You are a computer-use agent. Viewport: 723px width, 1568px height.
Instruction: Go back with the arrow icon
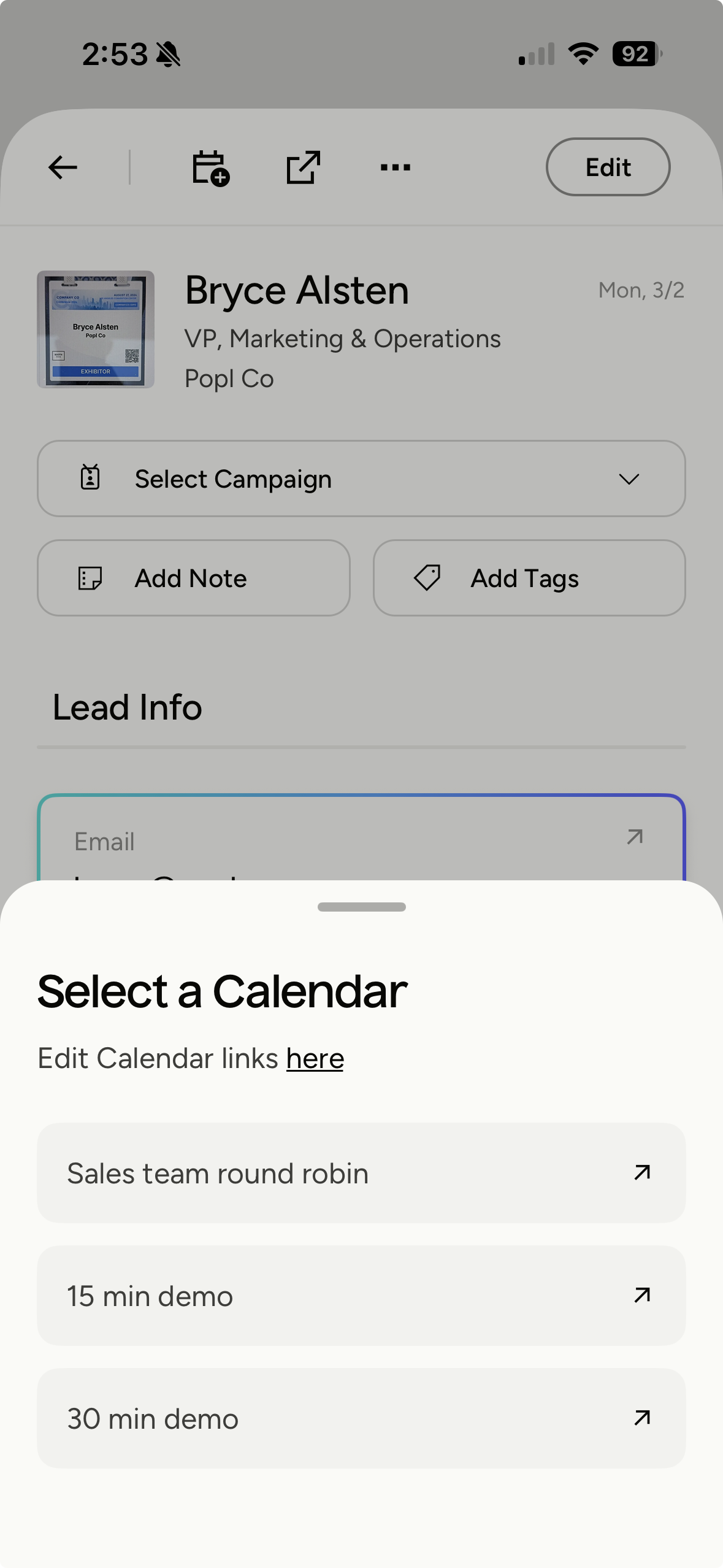coord(63,167)
